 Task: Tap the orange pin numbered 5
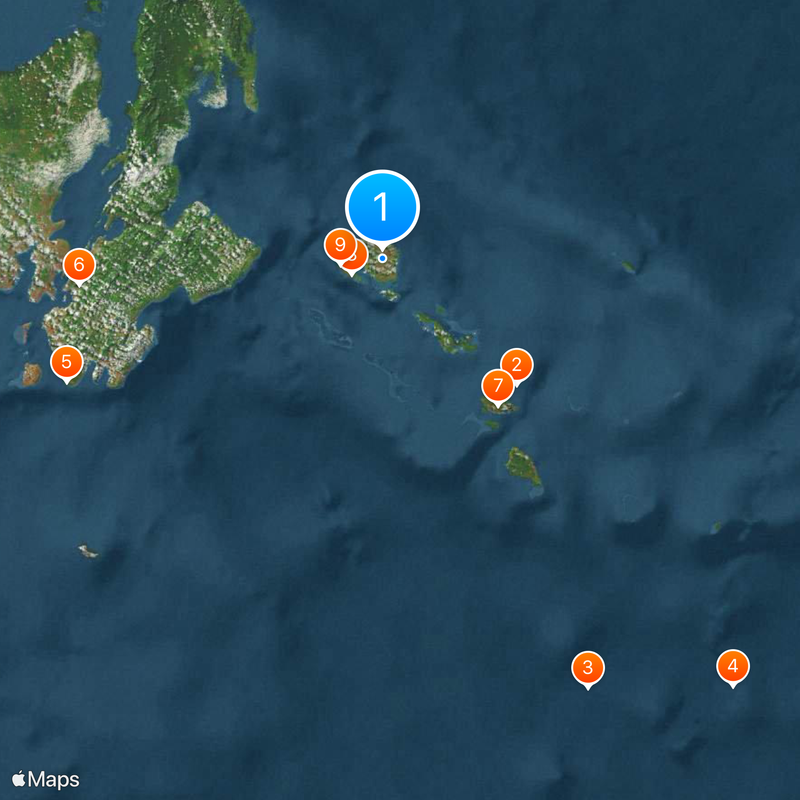pyautogui.click(x=66, y=361)
